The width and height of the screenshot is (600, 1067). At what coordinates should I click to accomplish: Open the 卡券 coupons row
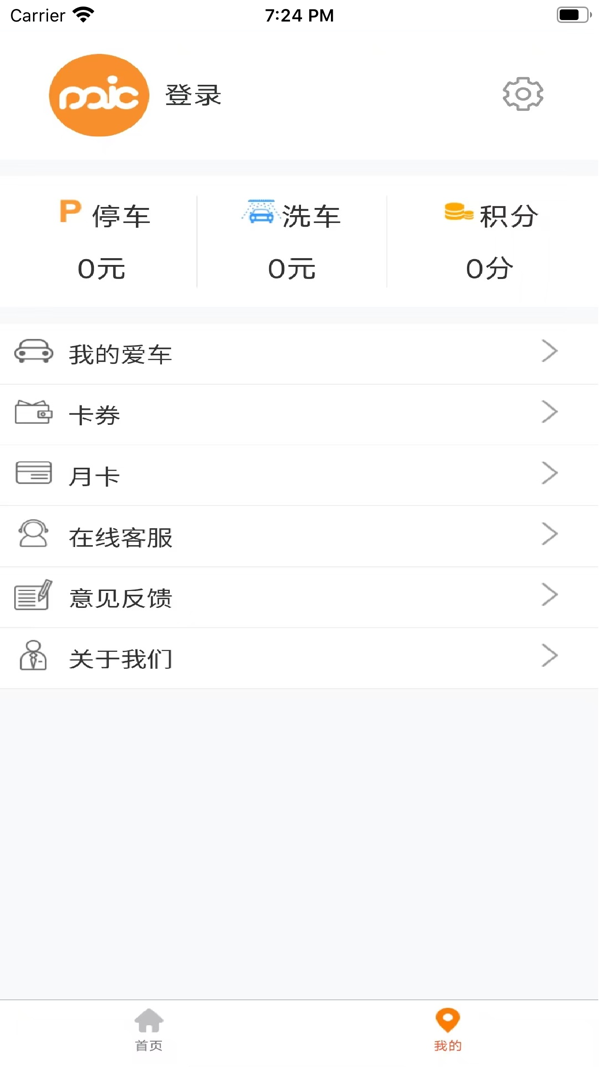tap(300, 414)
